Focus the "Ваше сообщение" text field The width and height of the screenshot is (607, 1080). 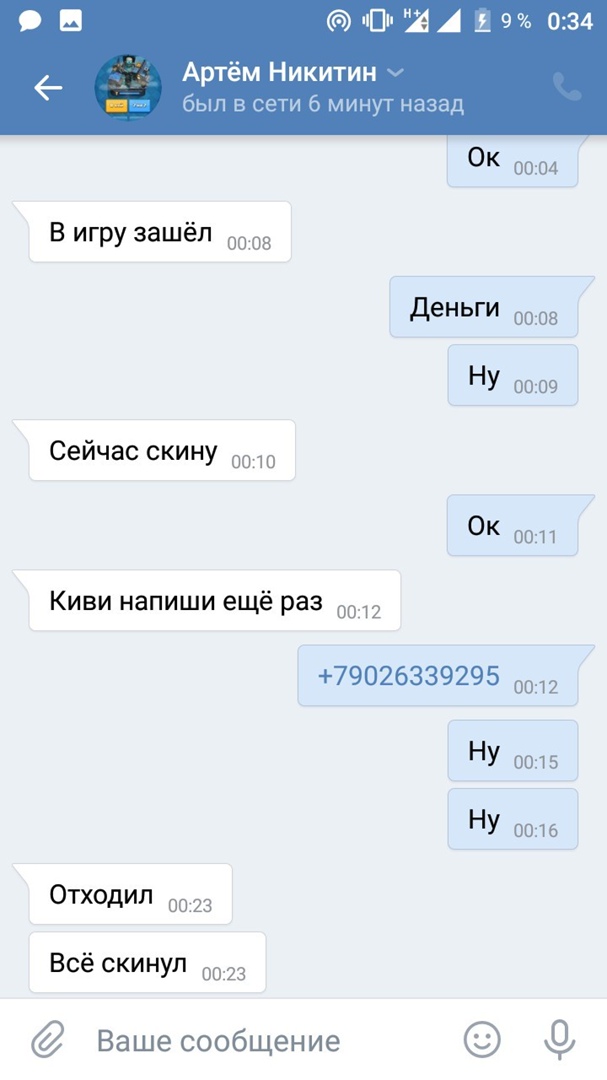(260, 1041)
